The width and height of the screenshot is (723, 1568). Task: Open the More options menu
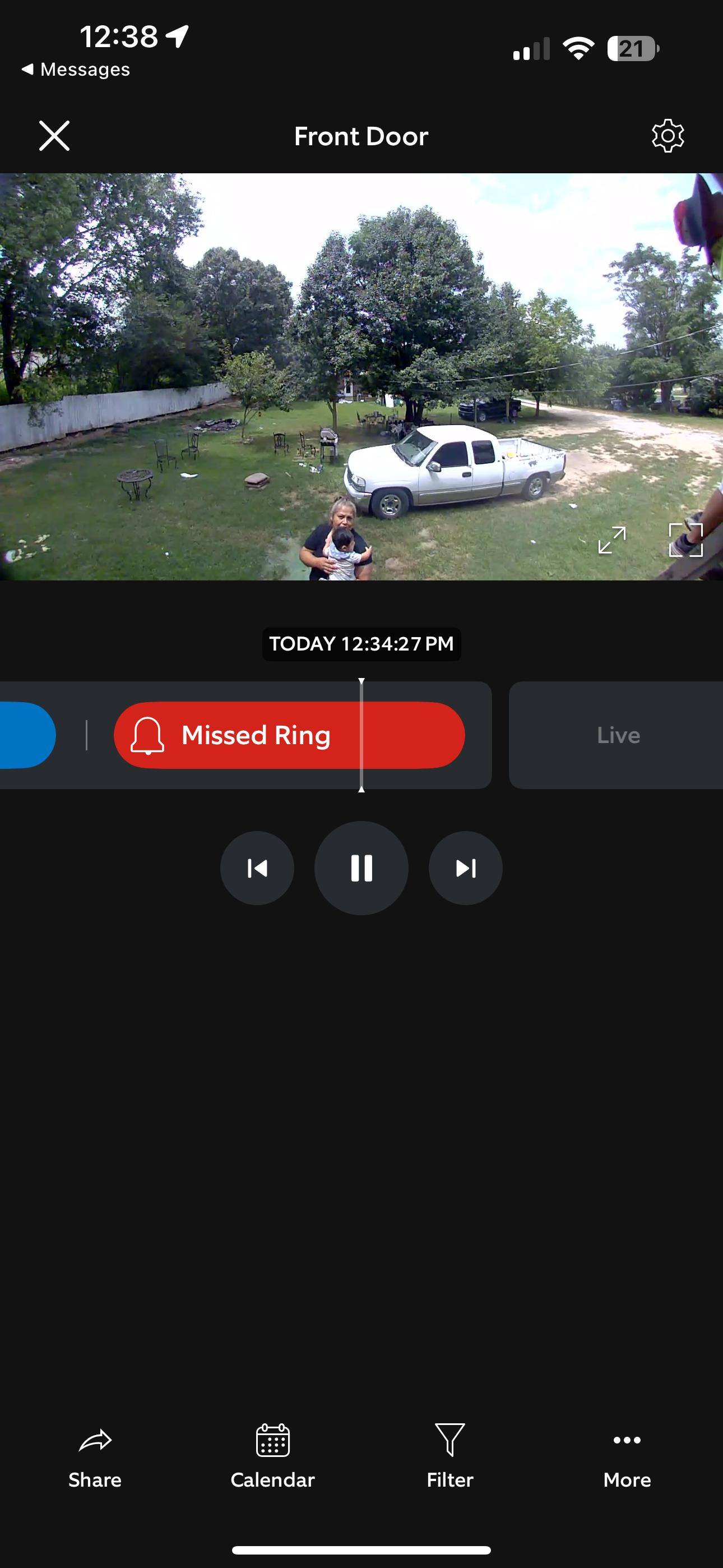(x=627, y=1455)
